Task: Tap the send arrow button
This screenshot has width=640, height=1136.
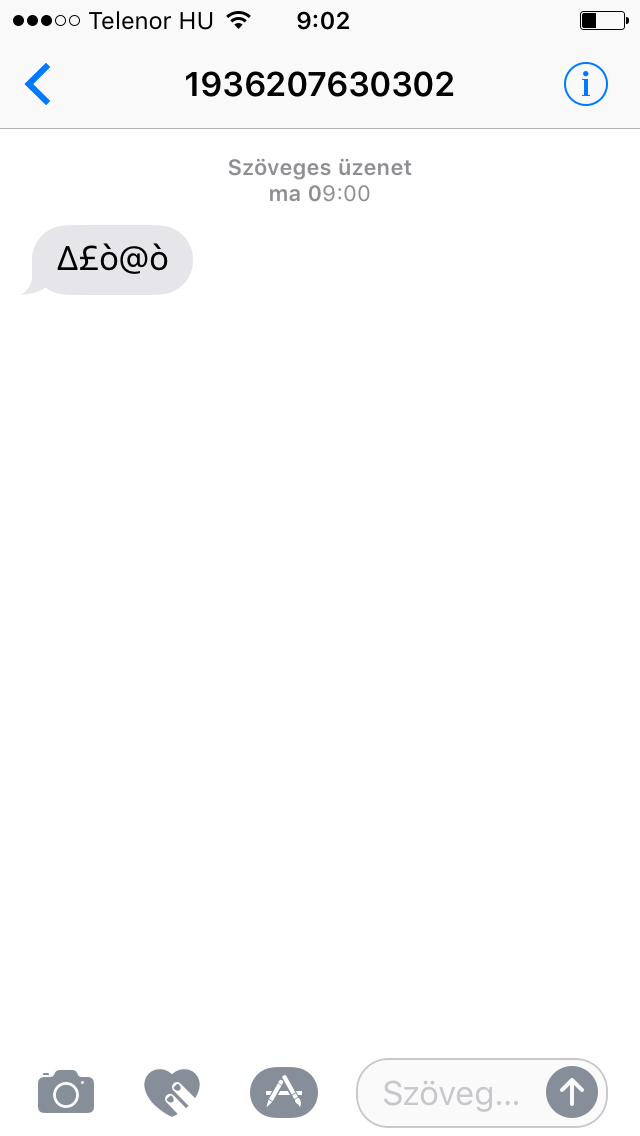Action: (572, 1092)
